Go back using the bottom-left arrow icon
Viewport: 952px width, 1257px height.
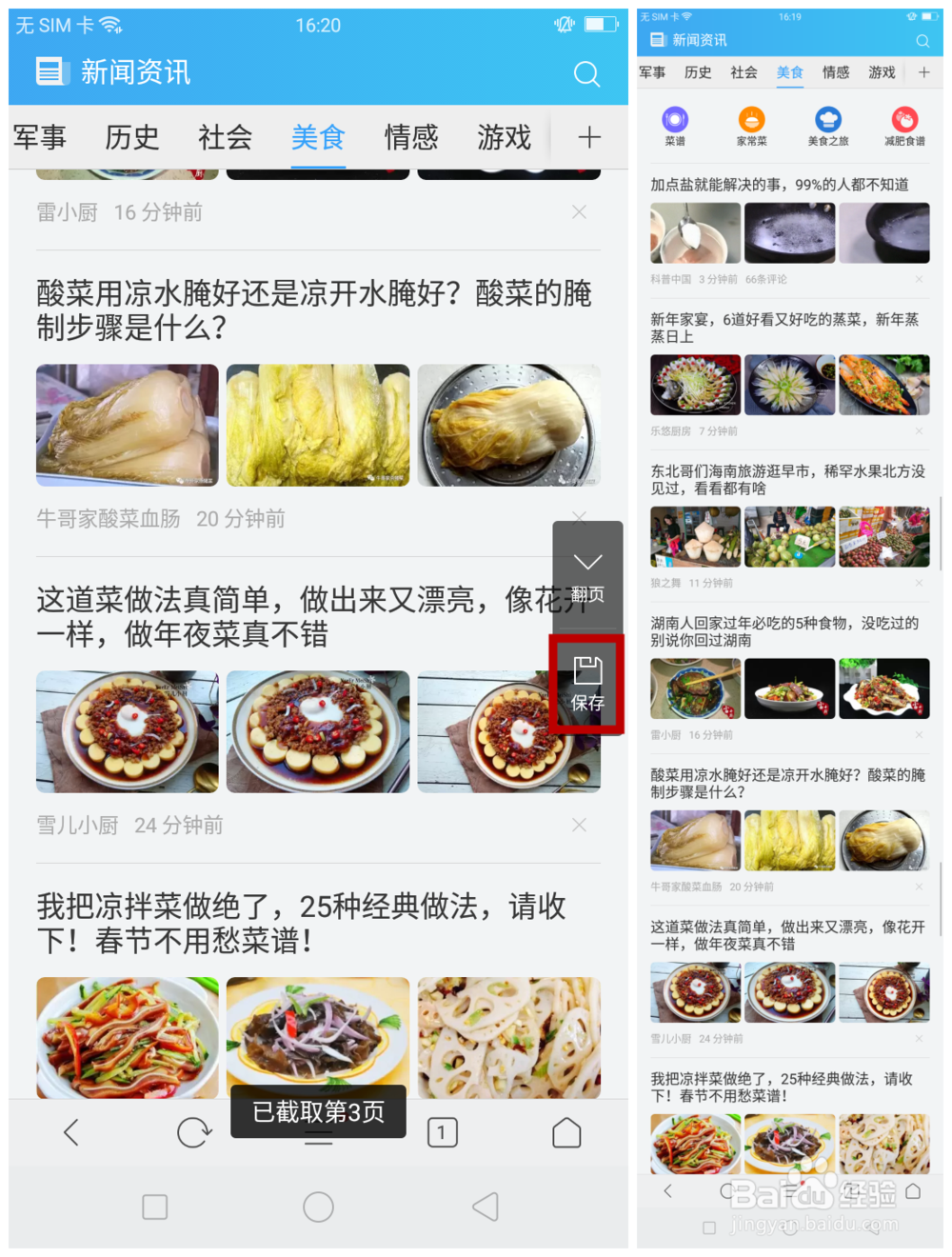(x=71, y=1132)
